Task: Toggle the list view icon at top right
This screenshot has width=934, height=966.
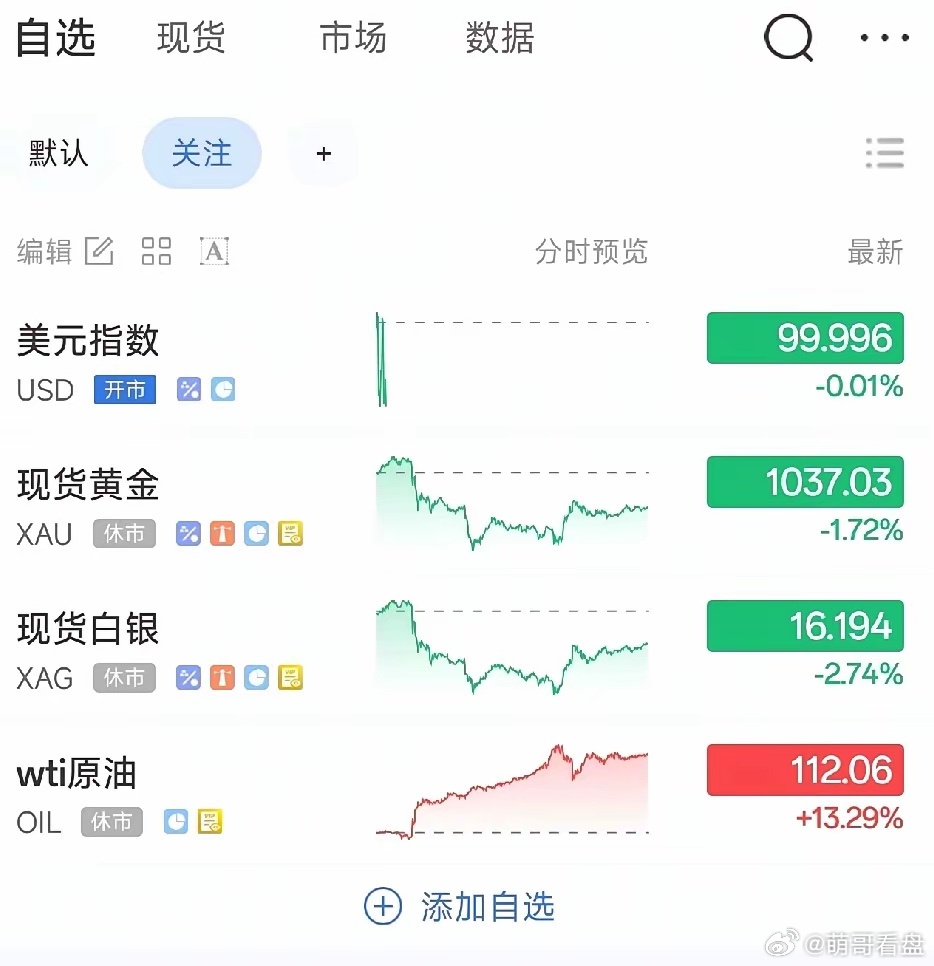Action: tap(884, 153)
